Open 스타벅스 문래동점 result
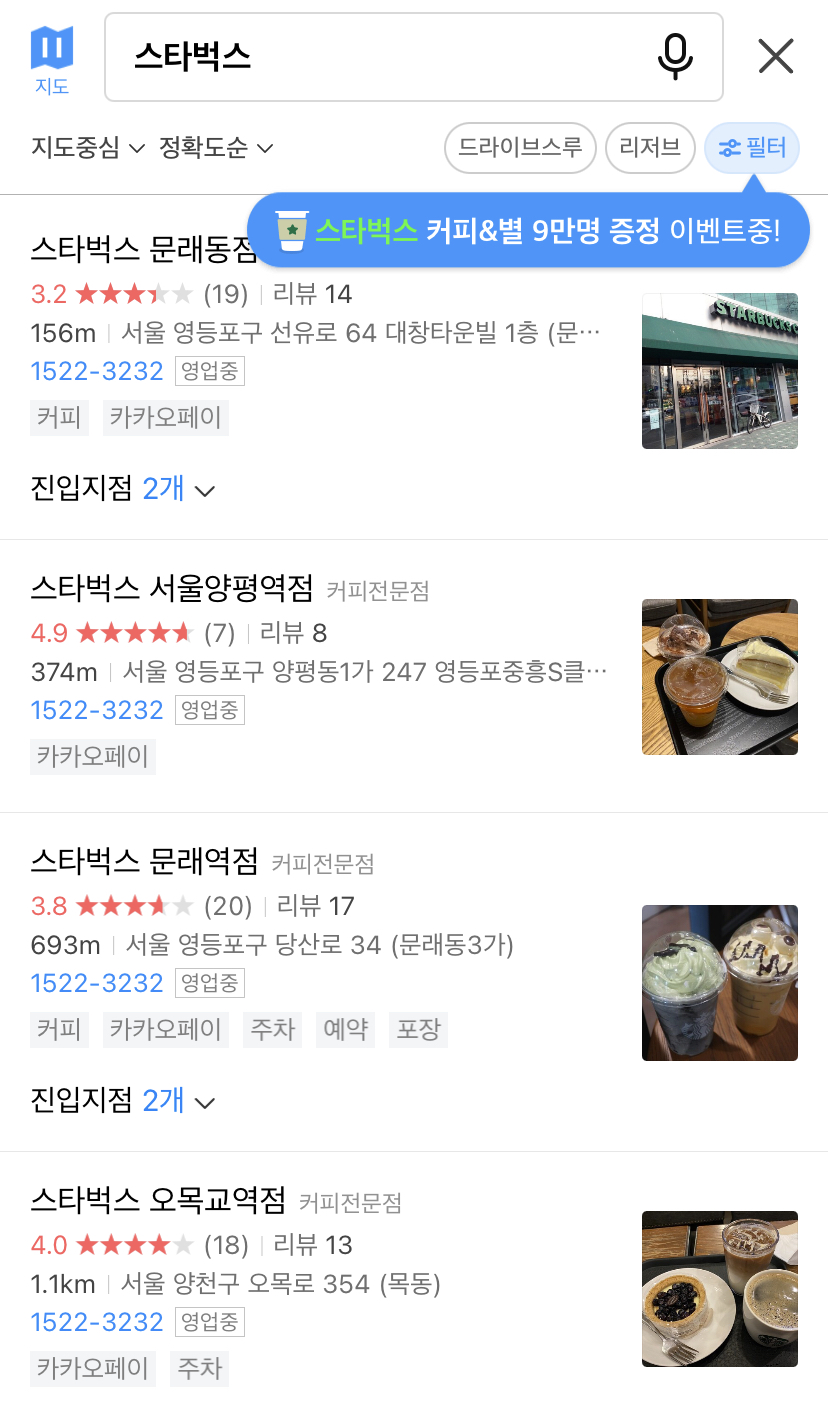Image resolution: width=828 pixels, height=1419 pixels. (140, 250)
